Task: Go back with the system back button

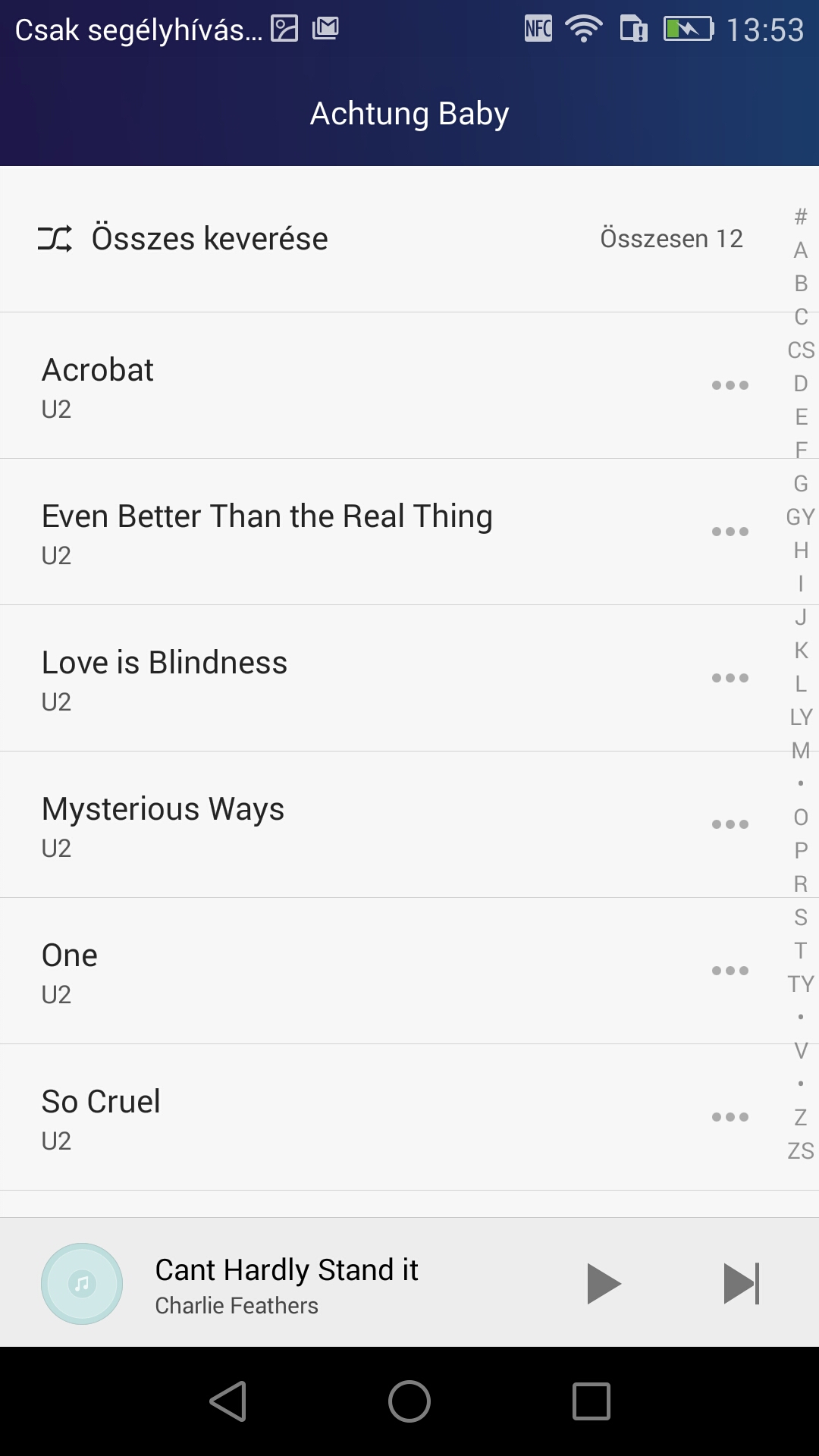Action: [228, 1401]
